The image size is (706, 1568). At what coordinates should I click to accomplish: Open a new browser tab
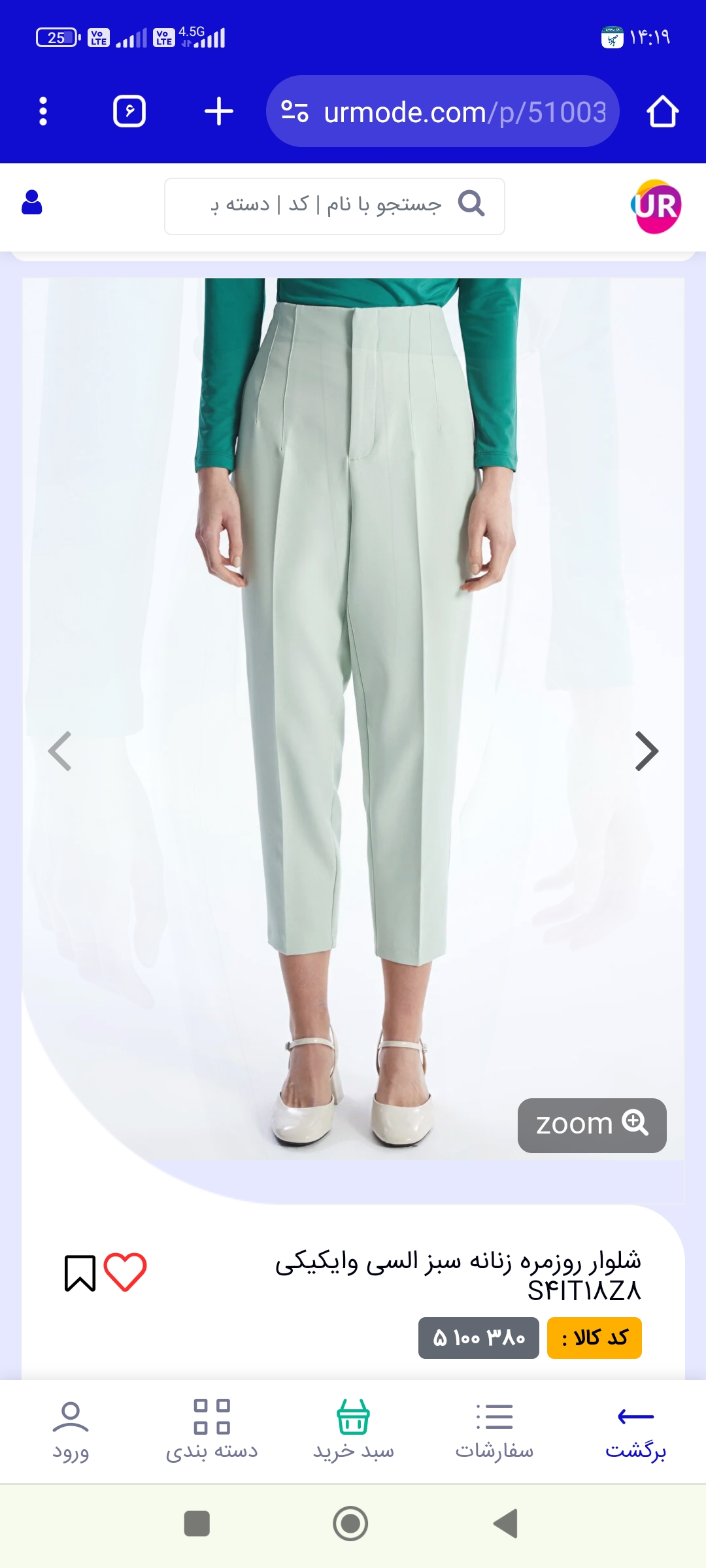coord(218,112)
